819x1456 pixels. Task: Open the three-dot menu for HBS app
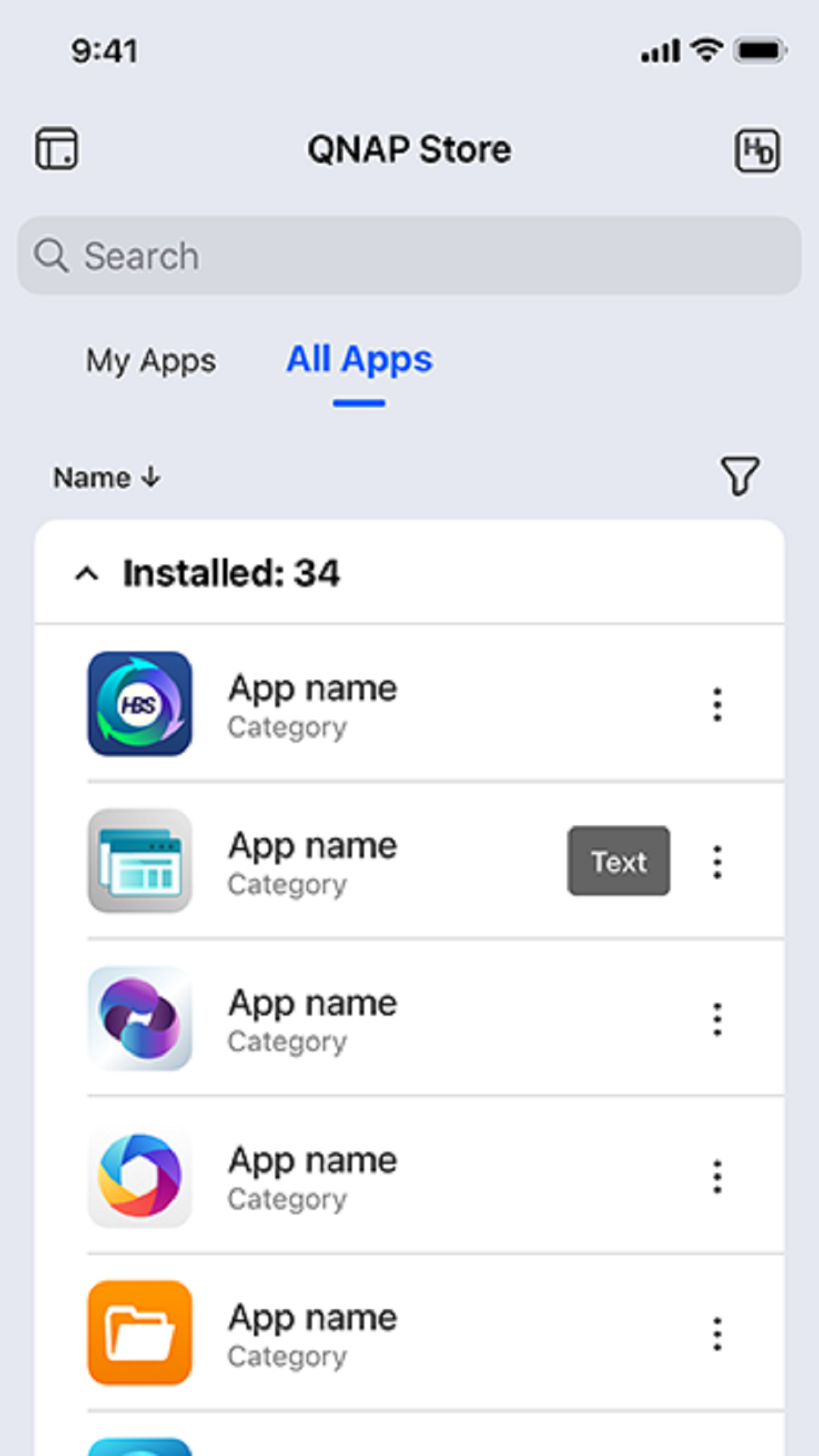point(717,704)
